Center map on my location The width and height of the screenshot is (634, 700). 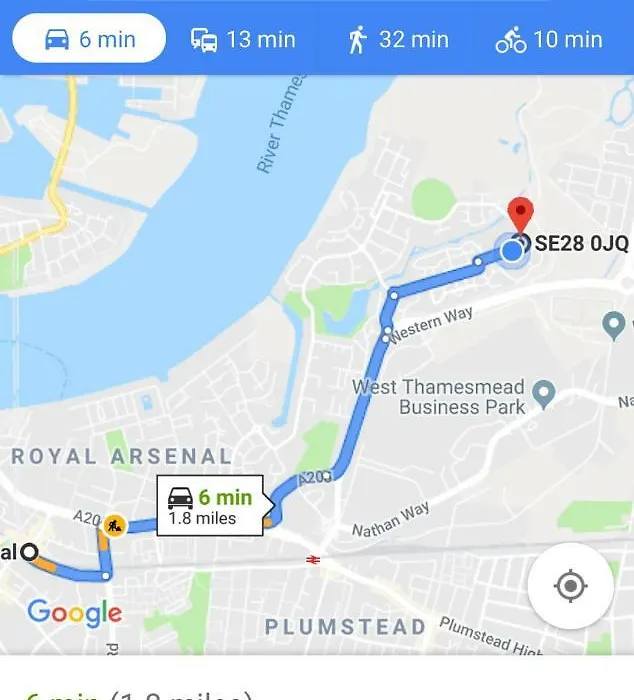570,586
